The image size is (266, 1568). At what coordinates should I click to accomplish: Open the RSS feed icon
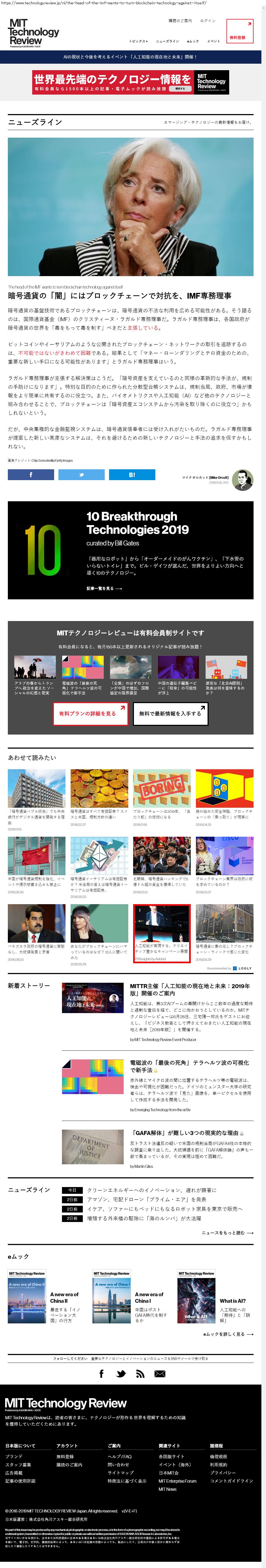[x=140, y=1373]
